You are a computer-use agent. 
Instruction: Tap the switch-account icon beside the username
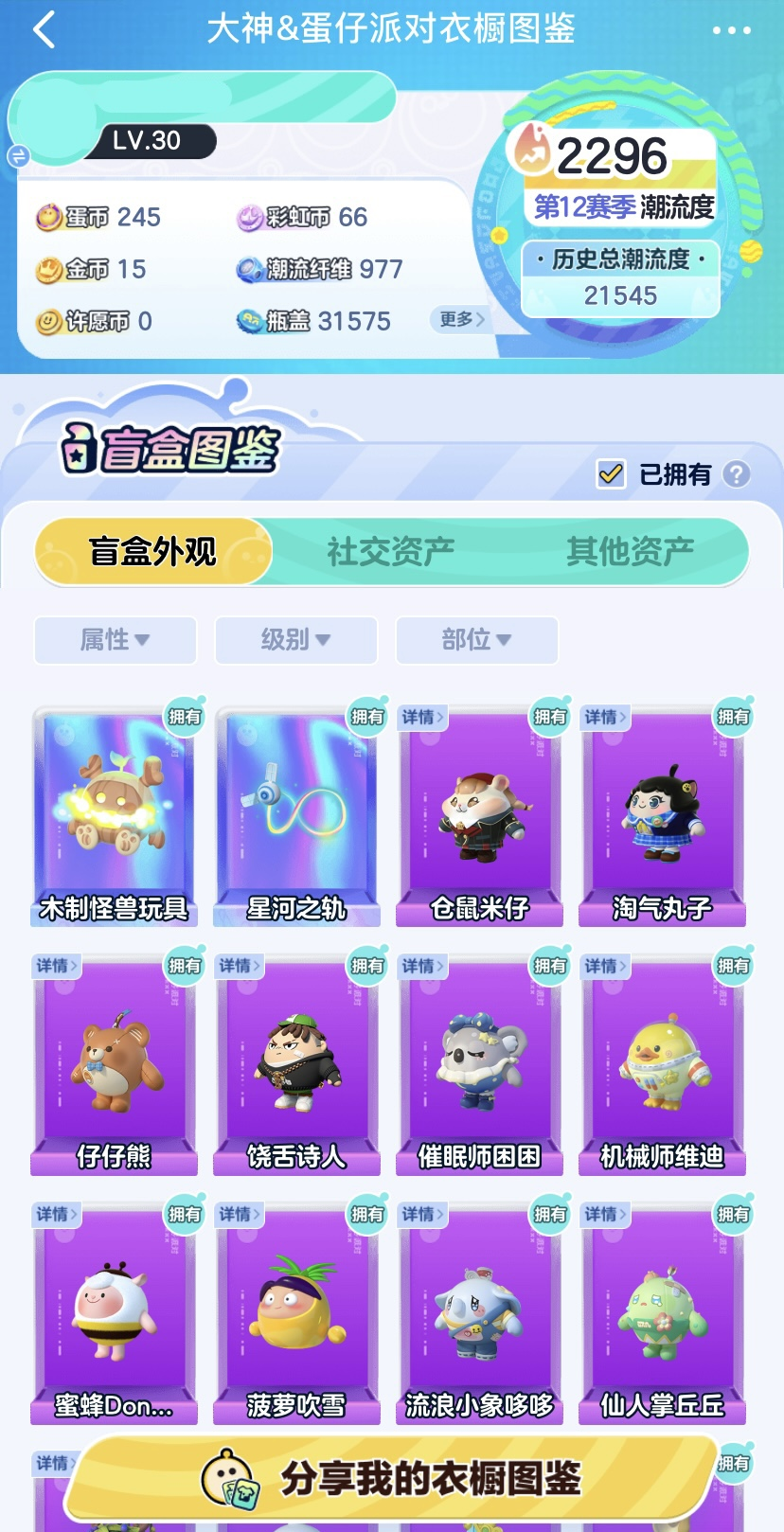pyautogui.click(x=18, y=156)
